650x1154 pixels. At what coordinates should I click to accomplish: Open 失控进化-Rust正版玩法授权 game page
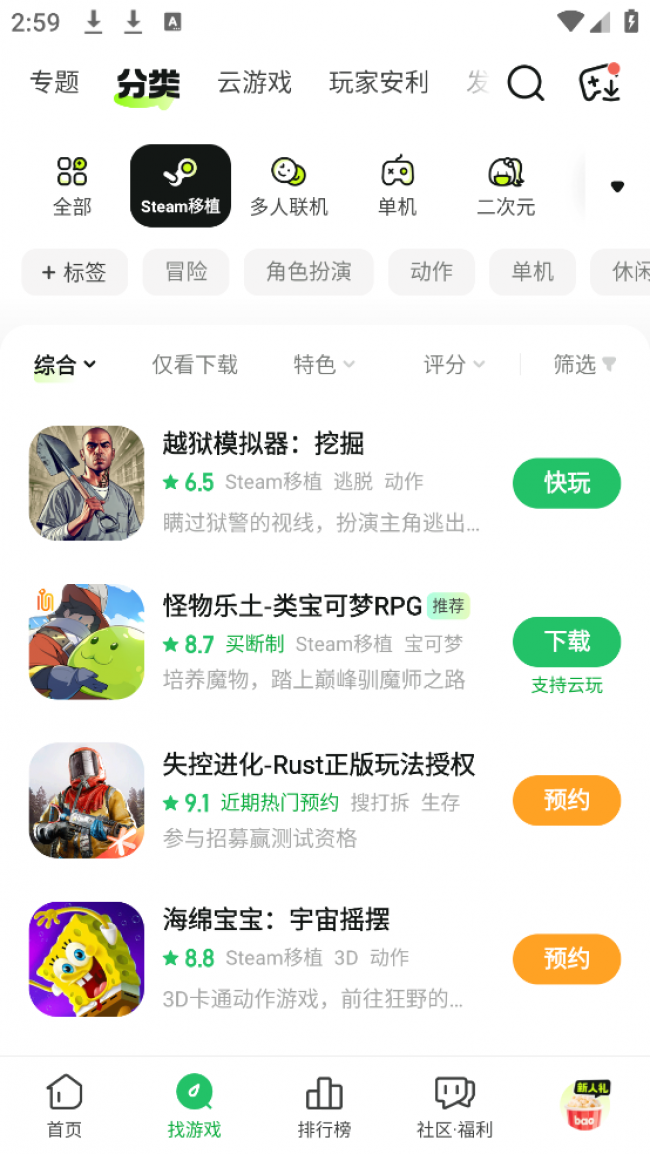pyautogui.click(x=318, y=766)
